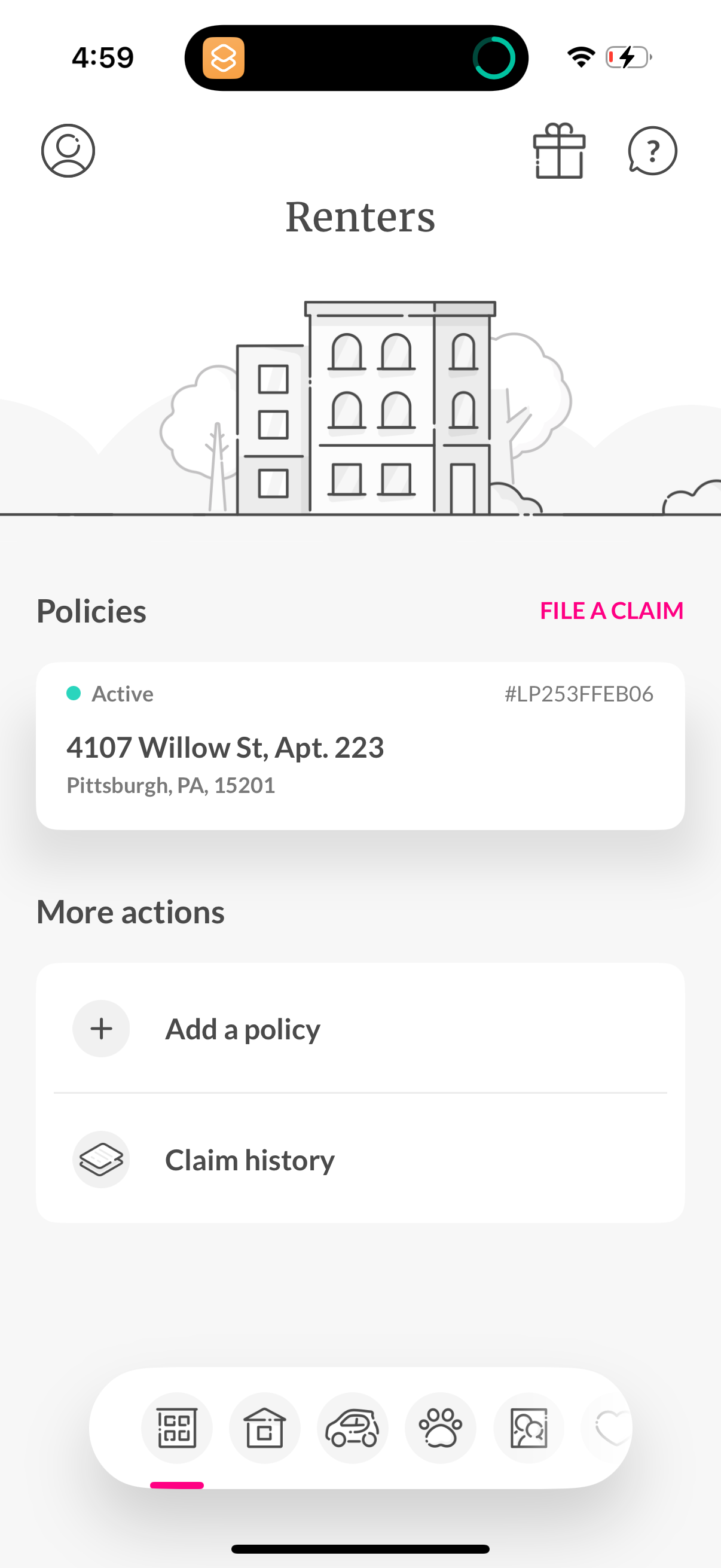
Task: Open the FILE A CLAIM link
Action: (x=611, y=611)
